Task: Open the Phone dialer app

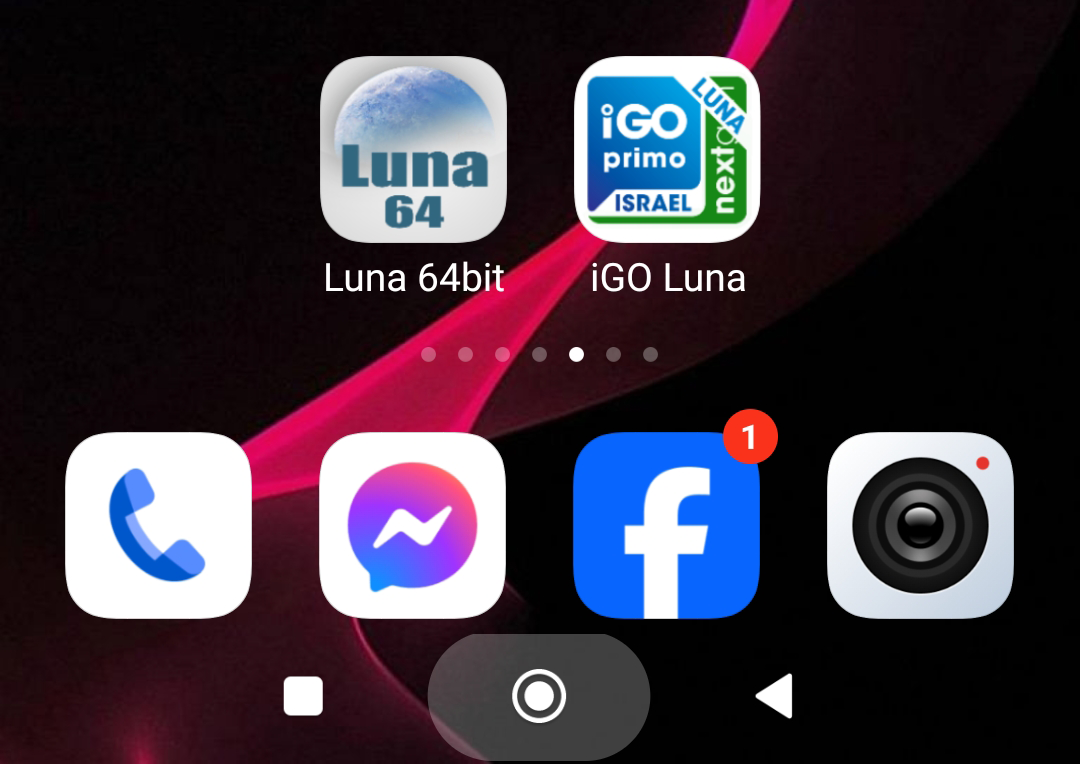Action: (158, 526)
